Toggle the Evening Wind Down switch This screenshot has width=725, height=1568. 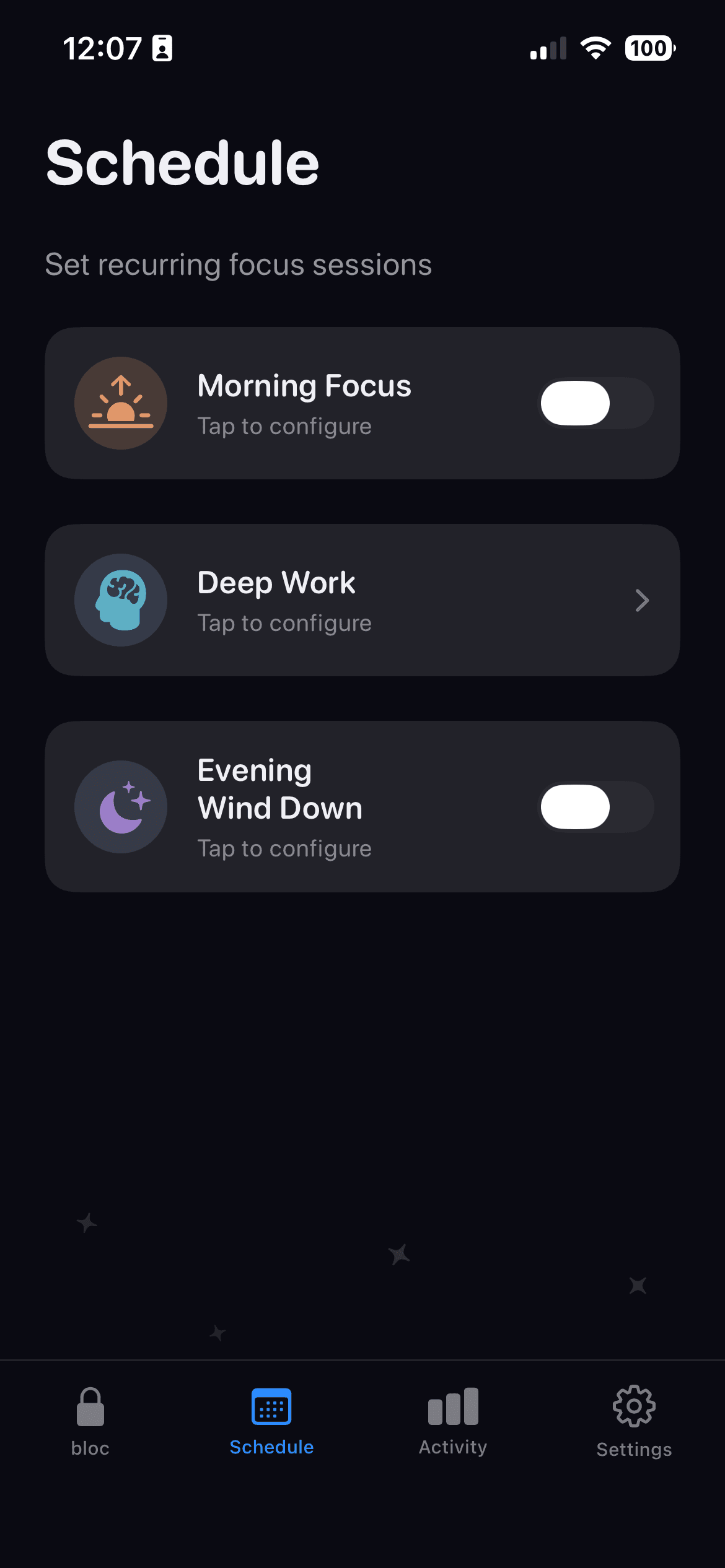point(596,807)
